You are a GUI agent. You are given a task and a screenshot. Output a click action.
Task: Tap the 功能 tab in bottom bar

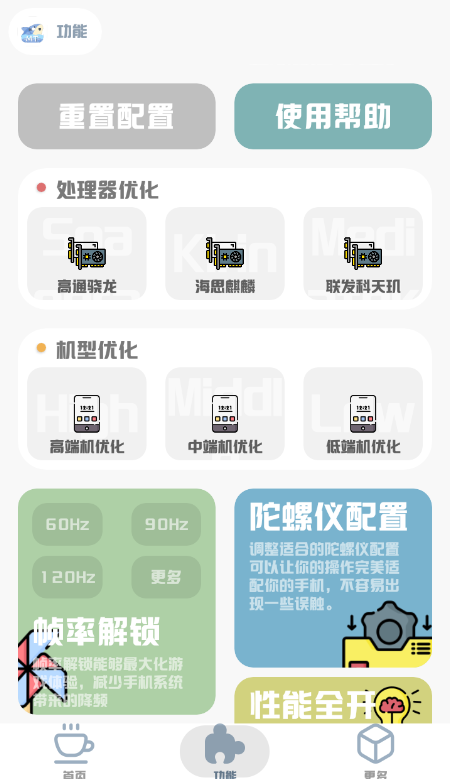[x=225, y=751]
